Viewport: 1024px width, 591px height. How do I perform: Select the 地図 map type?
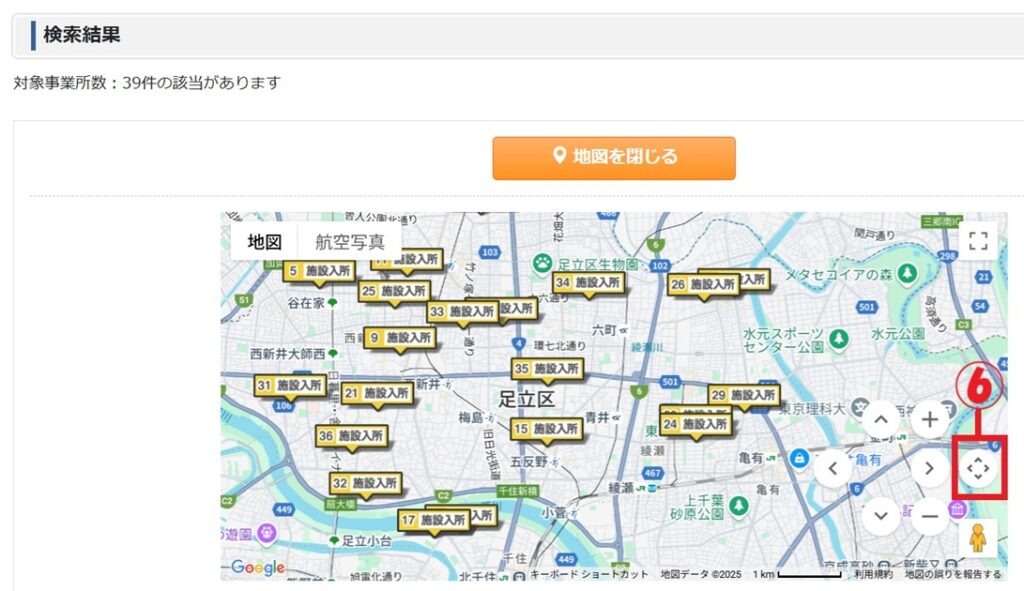(265, 242)
